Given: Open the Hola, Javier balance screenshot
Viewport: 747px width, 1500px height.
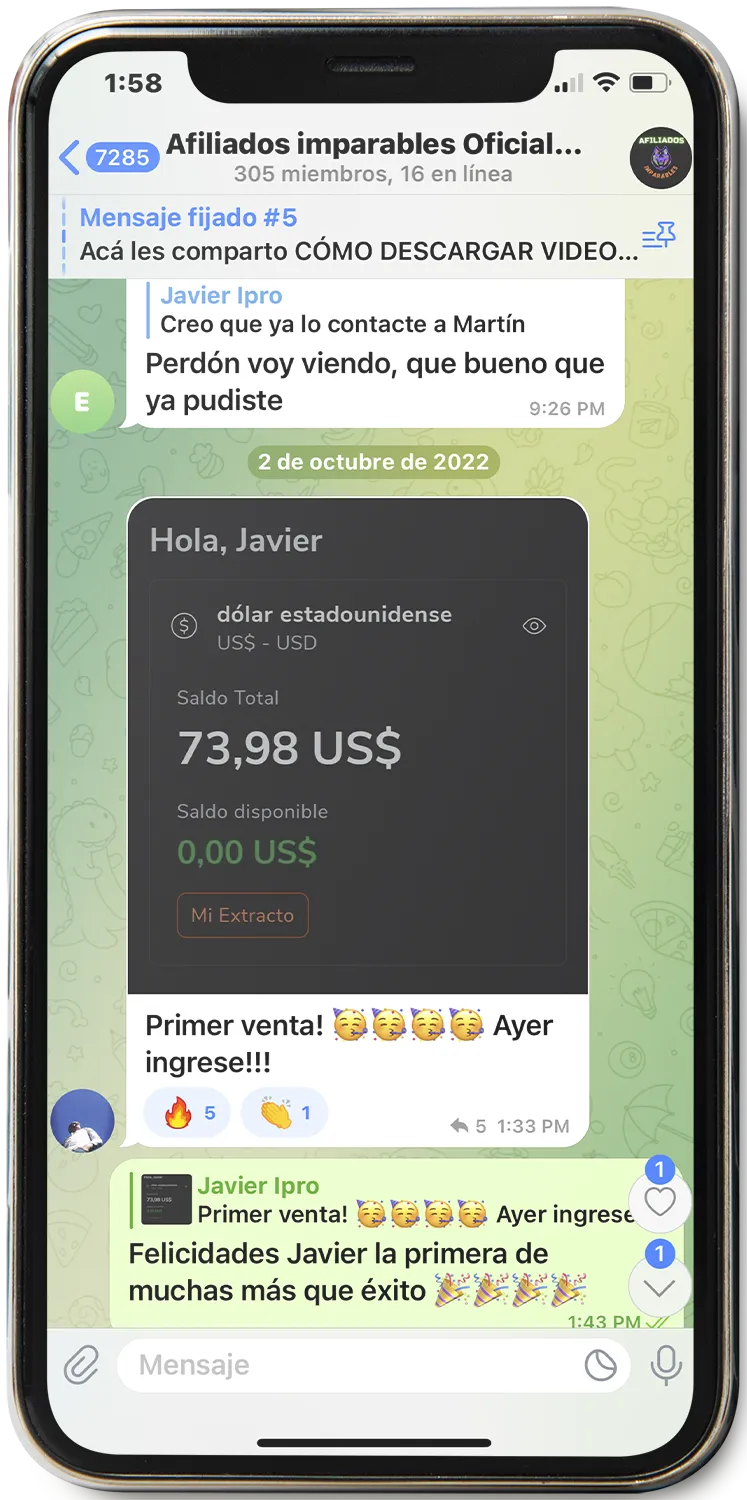Looking at the screenshot, I should [x=358, y=746].
